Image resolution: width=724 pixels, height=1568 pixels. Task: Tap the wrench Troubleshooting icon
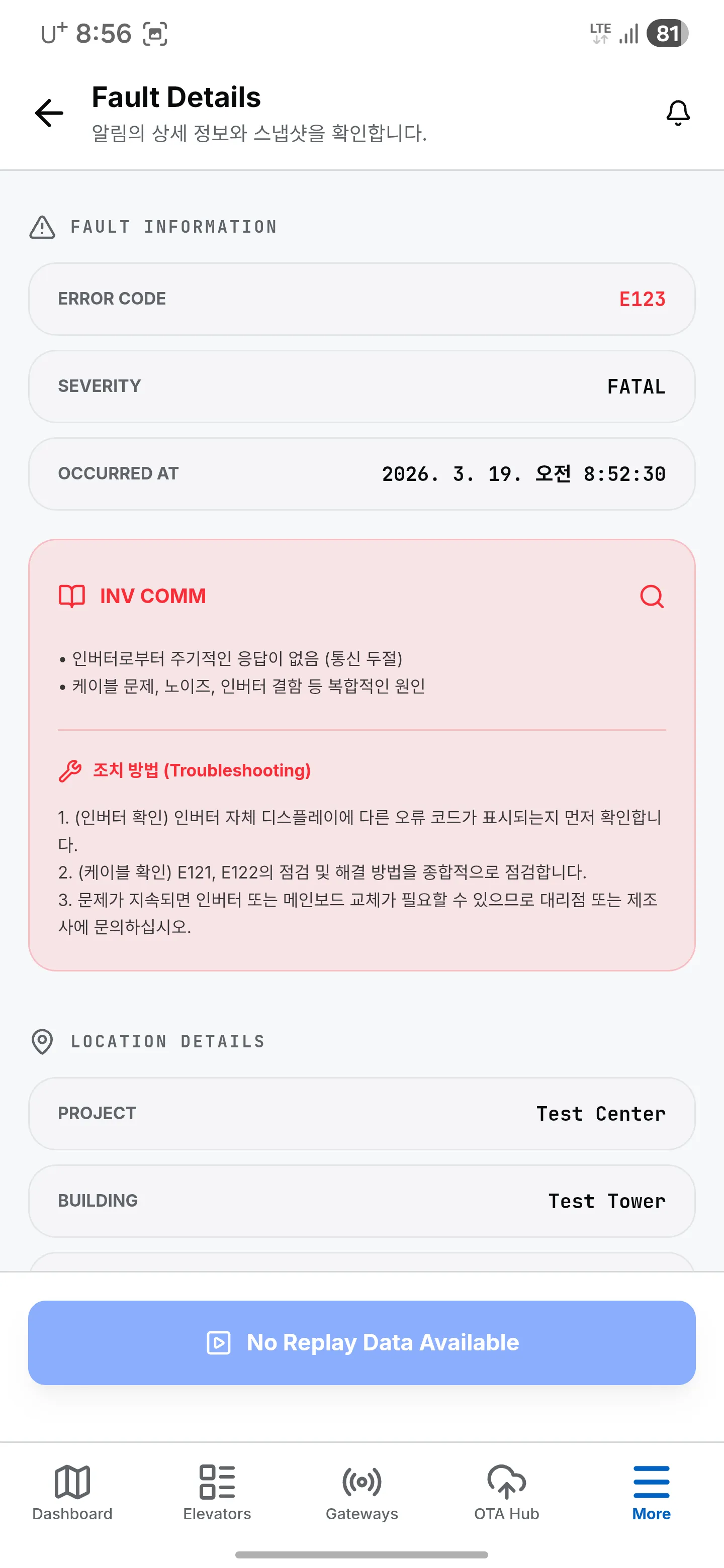point(71,770)
